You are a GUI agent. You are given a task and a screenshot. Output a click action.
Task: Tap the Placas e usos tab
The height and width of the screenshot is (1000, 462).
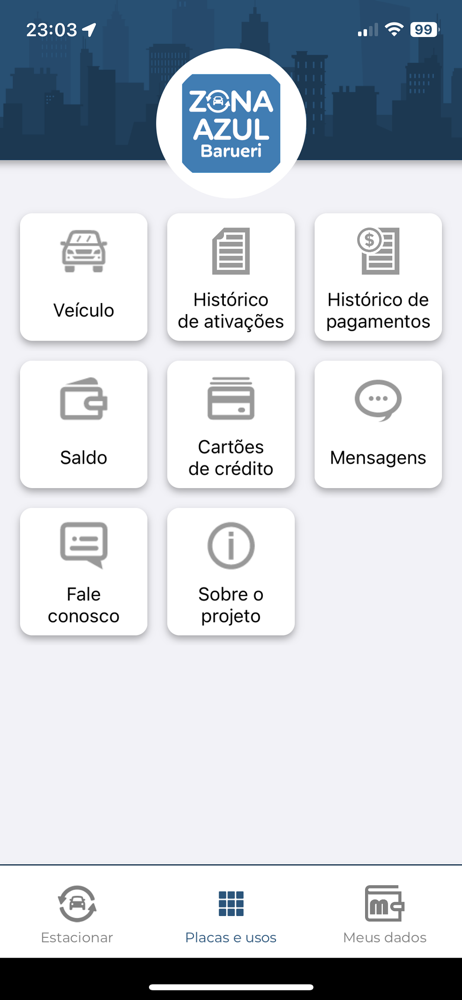click(x=231, y=914)
